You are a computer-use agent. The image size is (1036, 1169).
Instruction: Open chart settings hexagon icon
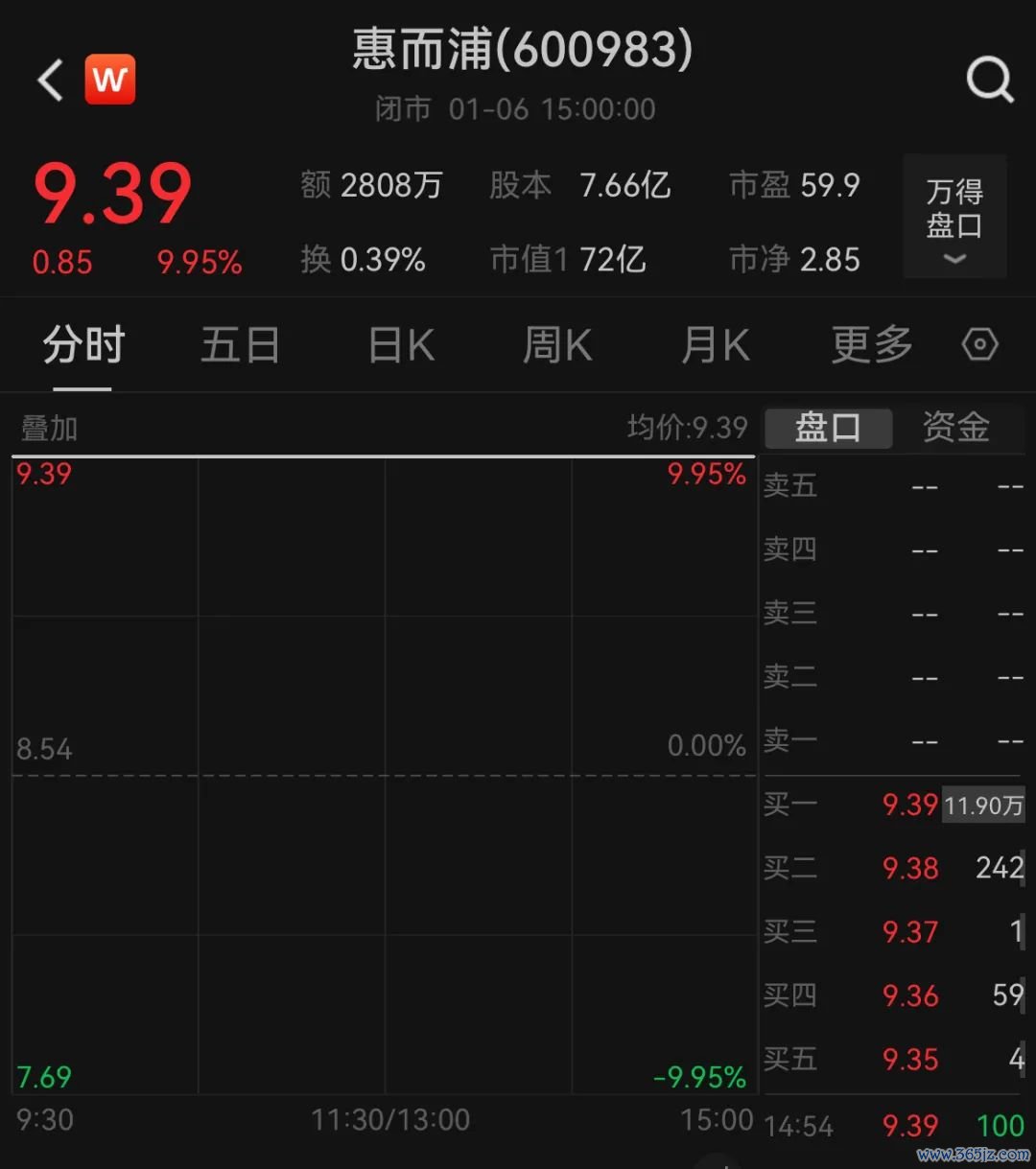979,345
